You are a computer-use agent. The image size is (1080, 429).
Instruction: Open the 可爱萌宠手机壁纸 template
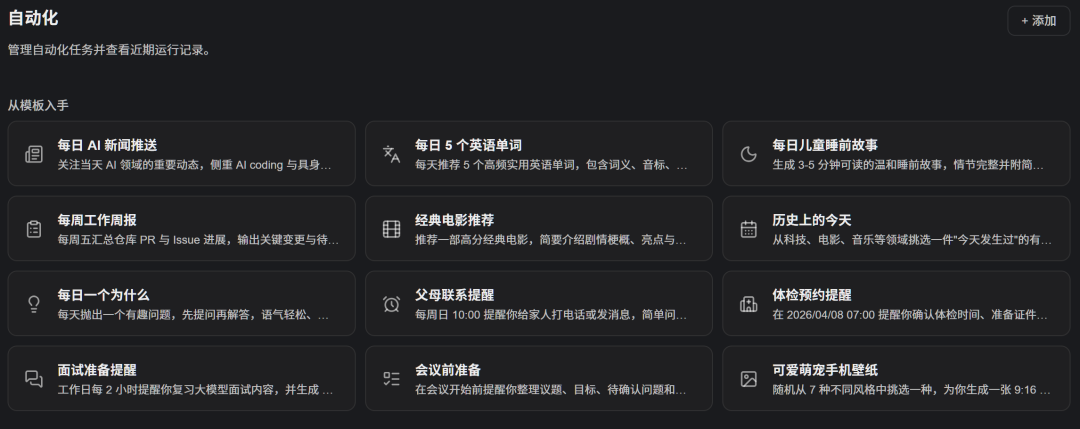coord(896,379)
